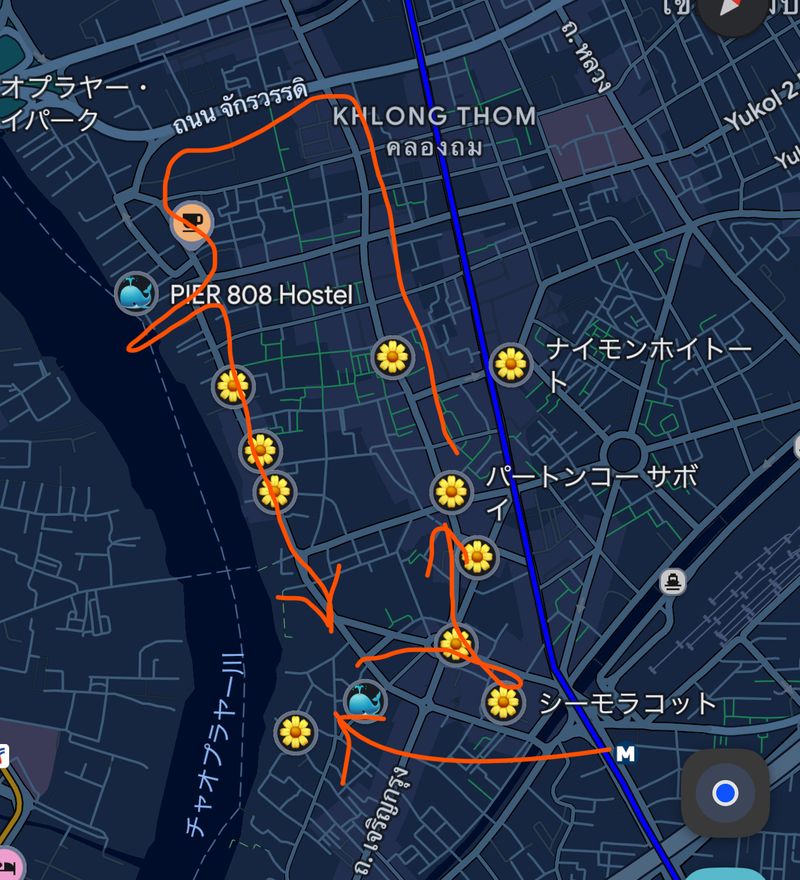Tap the orange coffee cup café marker
Image resolution: width=800 pixels, height=880 pixels.
click(190, 221)
